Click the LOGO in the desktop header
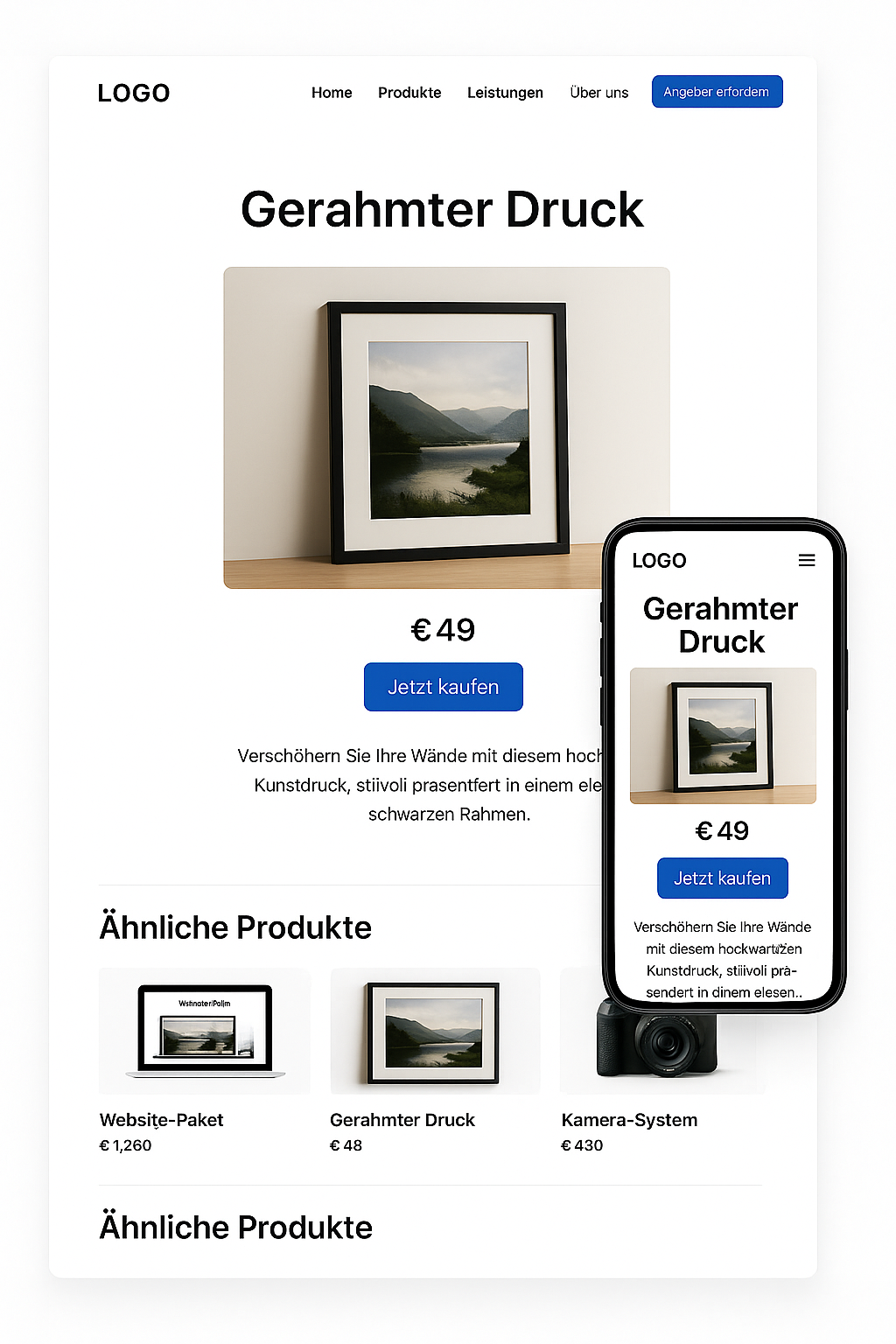This screenshot has height=1344, width=896. point(135,92)
